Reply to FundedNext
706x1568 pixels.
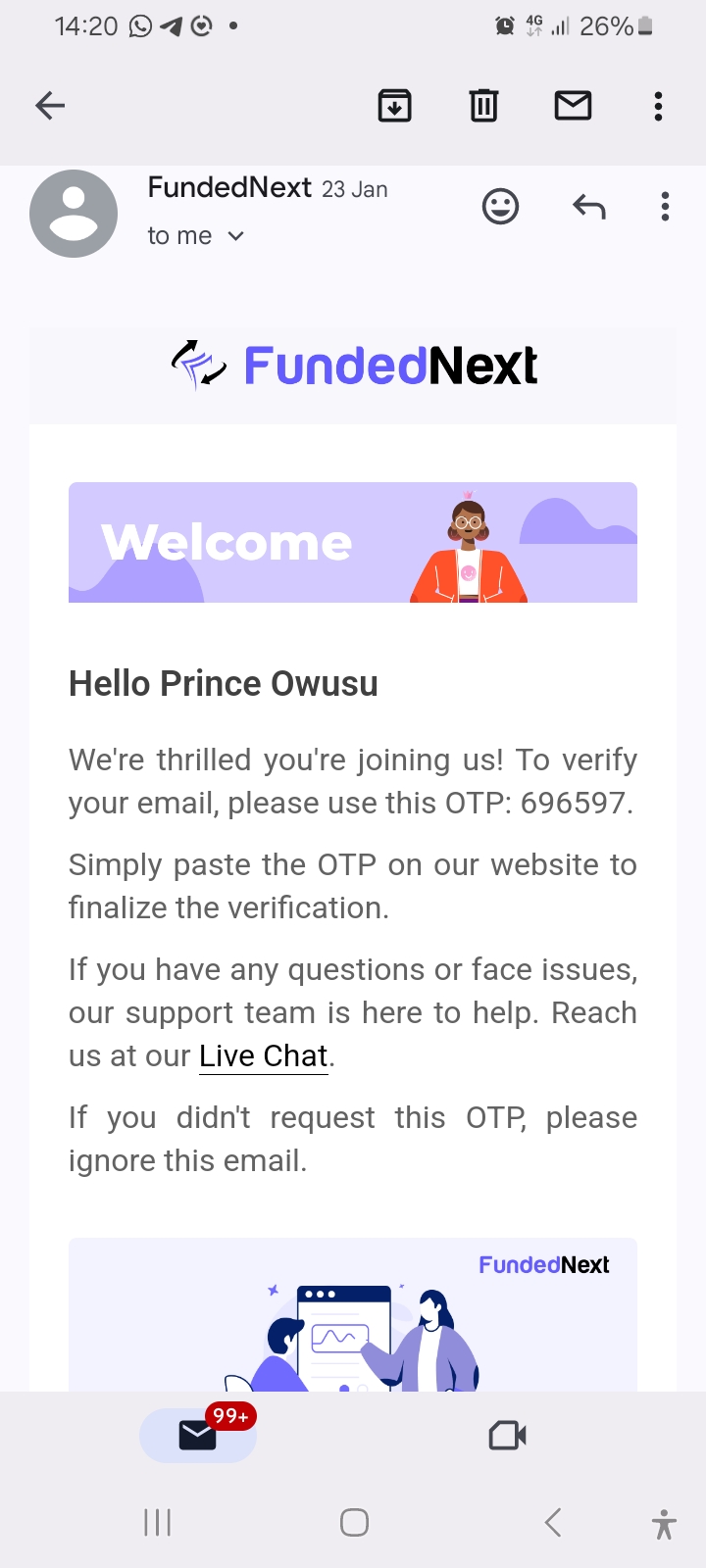click(589, 207)
